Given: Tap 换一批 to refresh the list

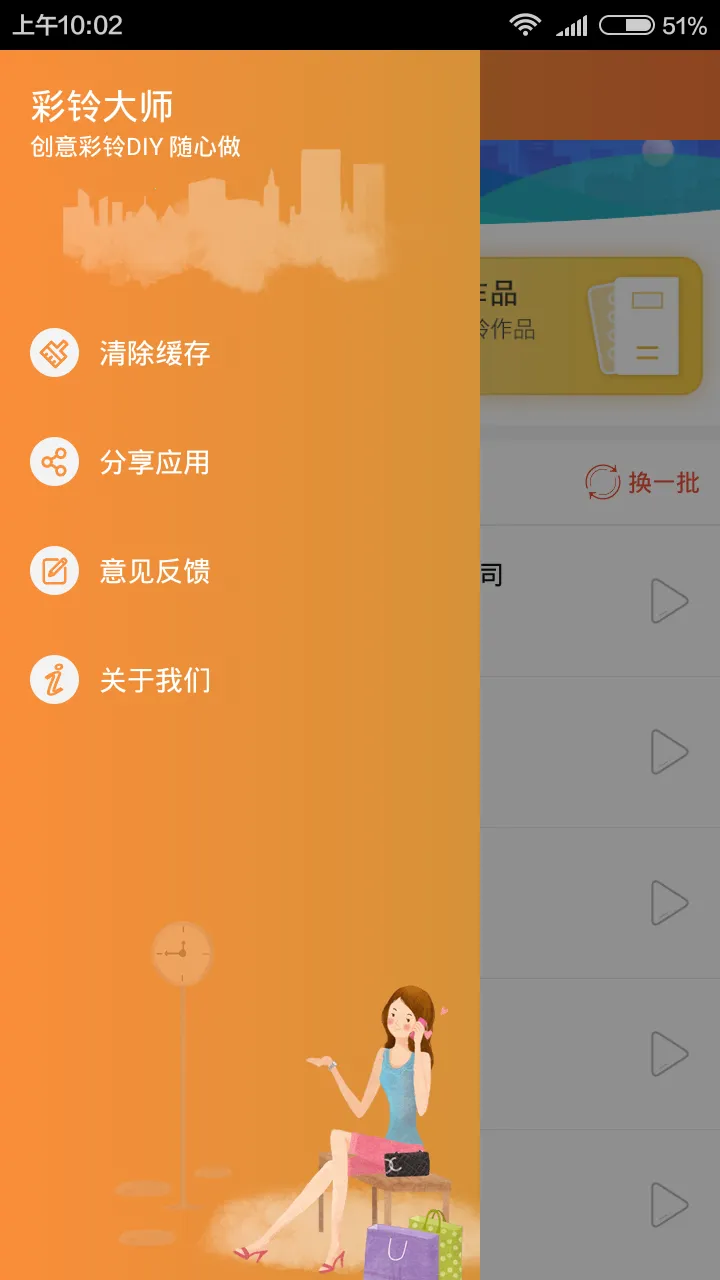Looking at the screenshot, I should click(x=655, y=481).
